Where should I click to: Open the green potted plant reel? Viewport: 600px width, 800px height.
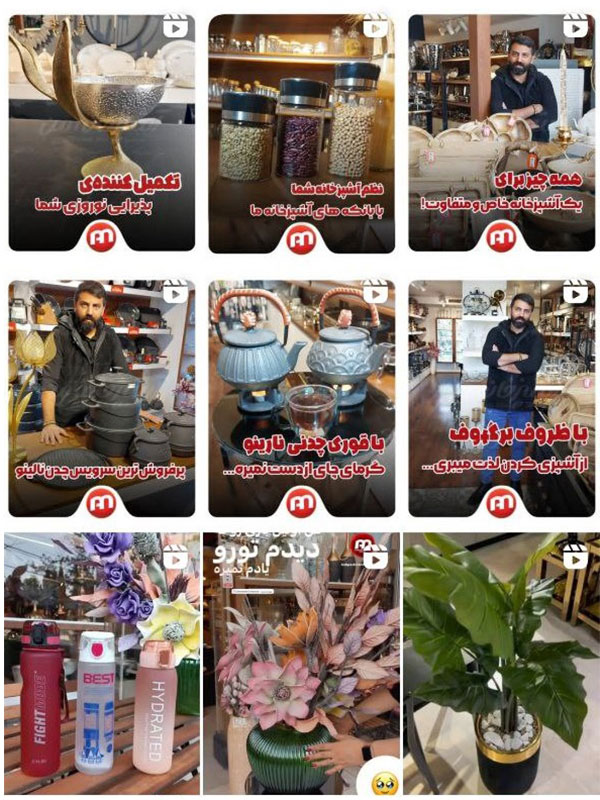click(x=501, y=665)
